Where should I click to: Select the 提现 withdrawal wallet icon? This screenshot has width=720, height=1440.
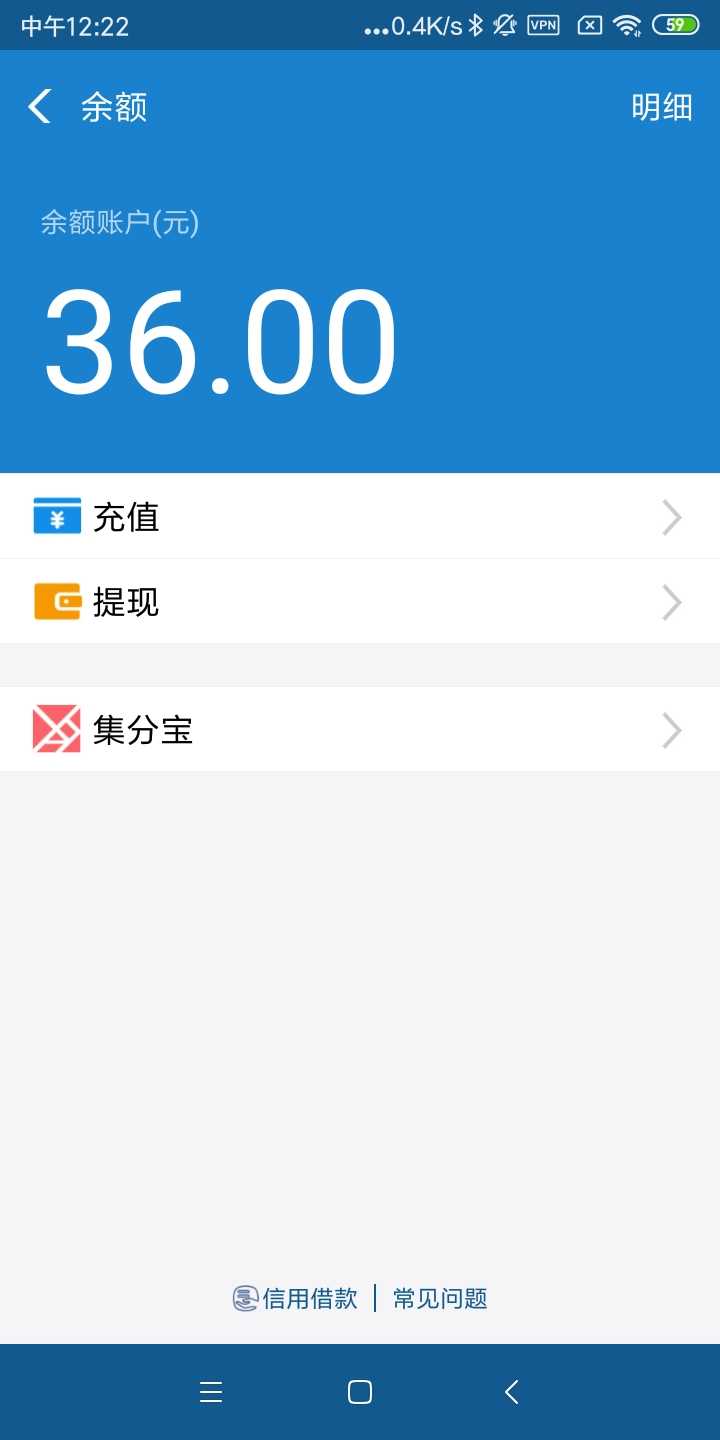55,601
